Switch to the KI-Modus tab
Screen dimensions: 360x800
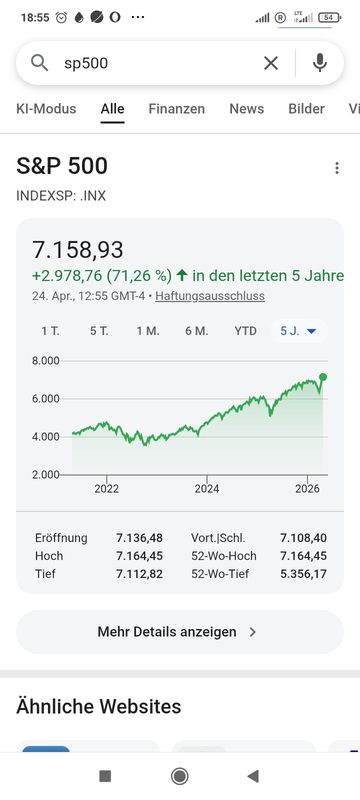click(46, 109)
